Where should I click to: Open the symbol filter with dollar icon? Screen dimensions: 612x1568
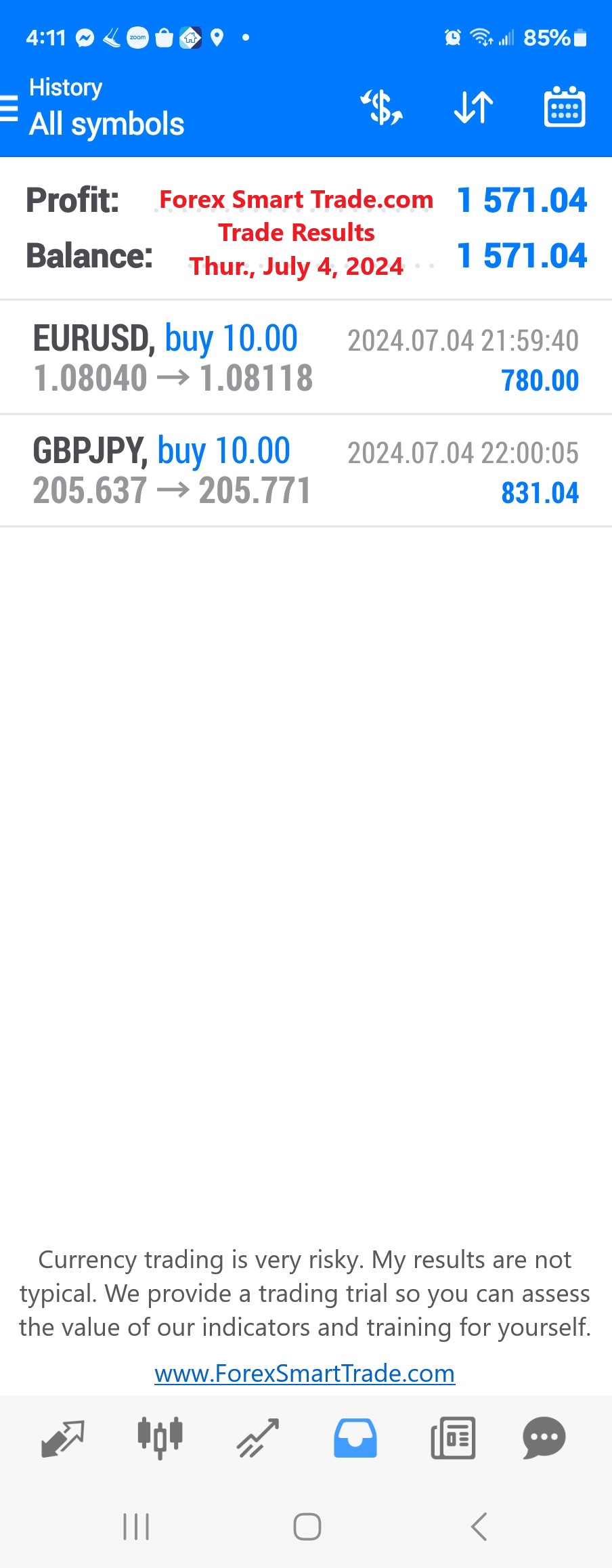coord(382,108)
